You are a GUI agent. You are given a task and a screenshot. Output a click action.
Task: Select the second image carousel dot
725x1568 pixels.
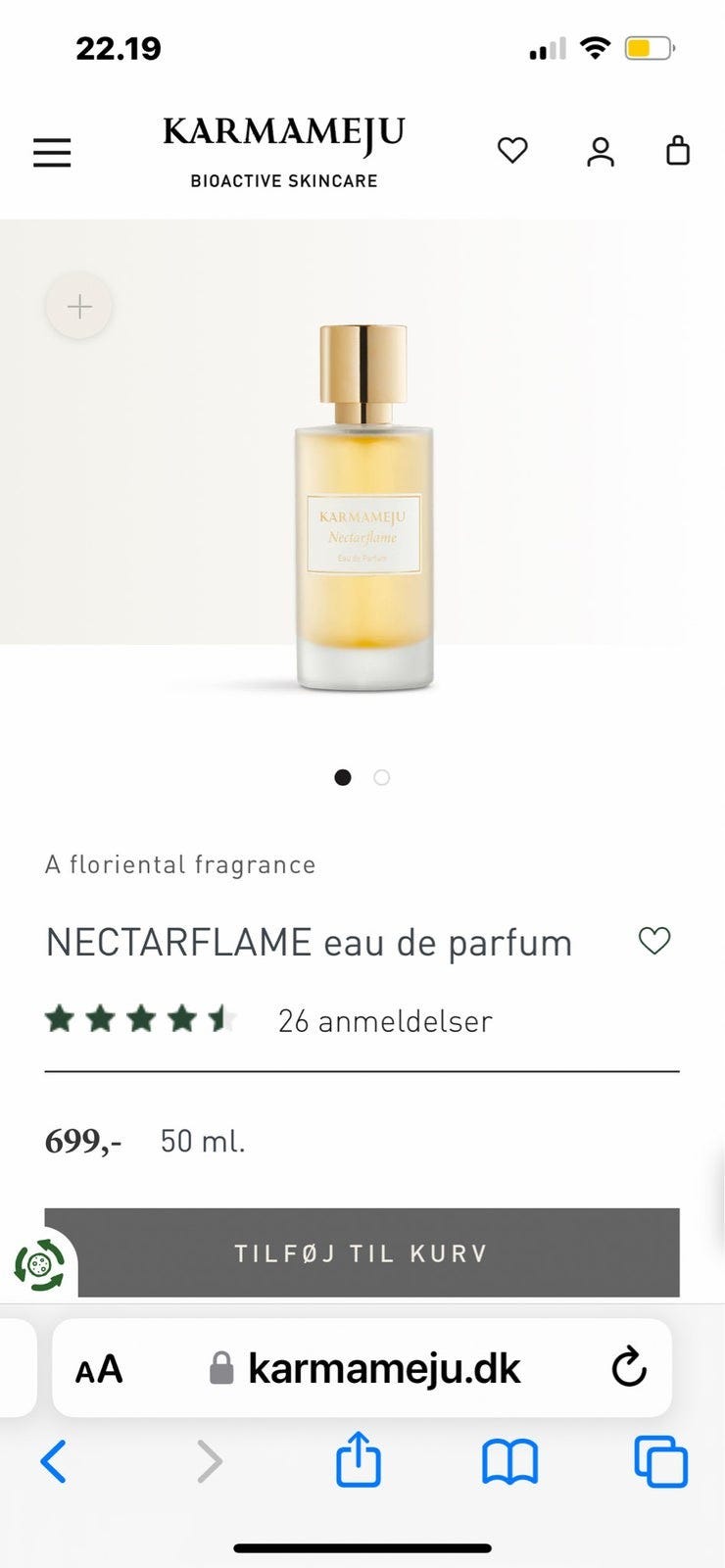(x=382, y=777)
